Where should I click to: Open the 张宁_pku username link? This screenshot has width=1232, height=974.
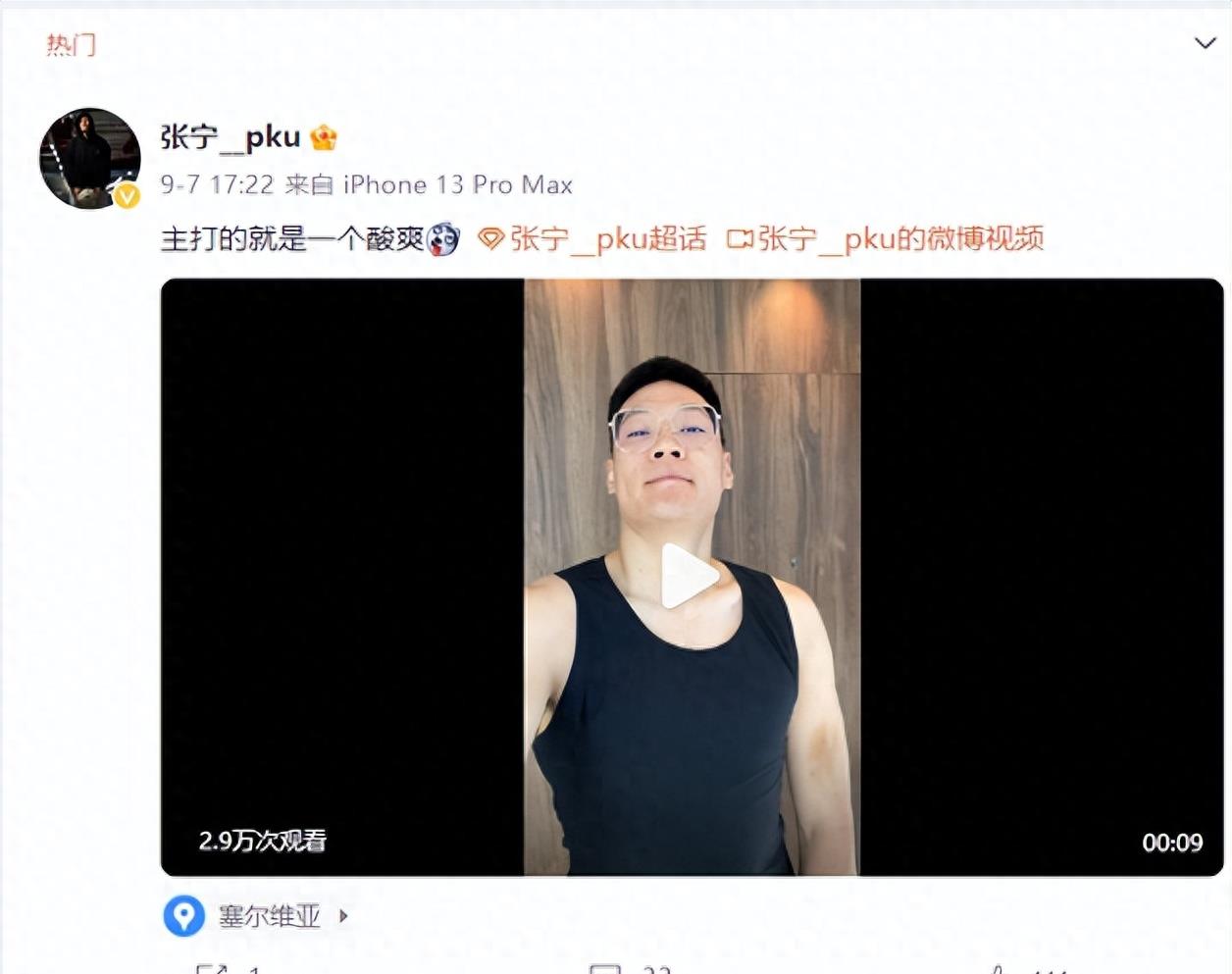pos(231,137)
